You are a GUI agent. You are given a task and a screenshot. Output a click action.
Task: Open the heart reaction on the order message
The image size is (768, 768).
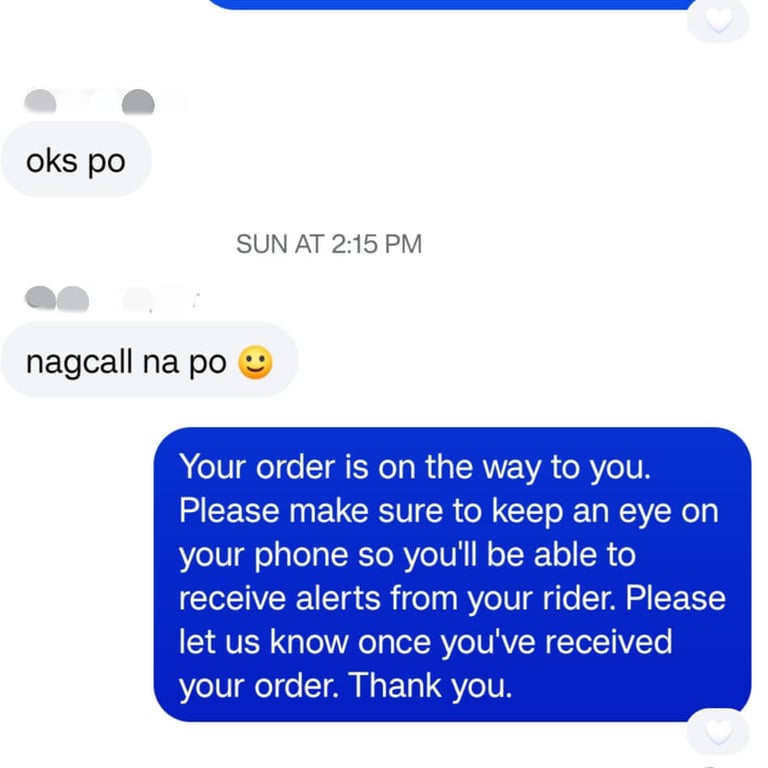coord(718,731)
